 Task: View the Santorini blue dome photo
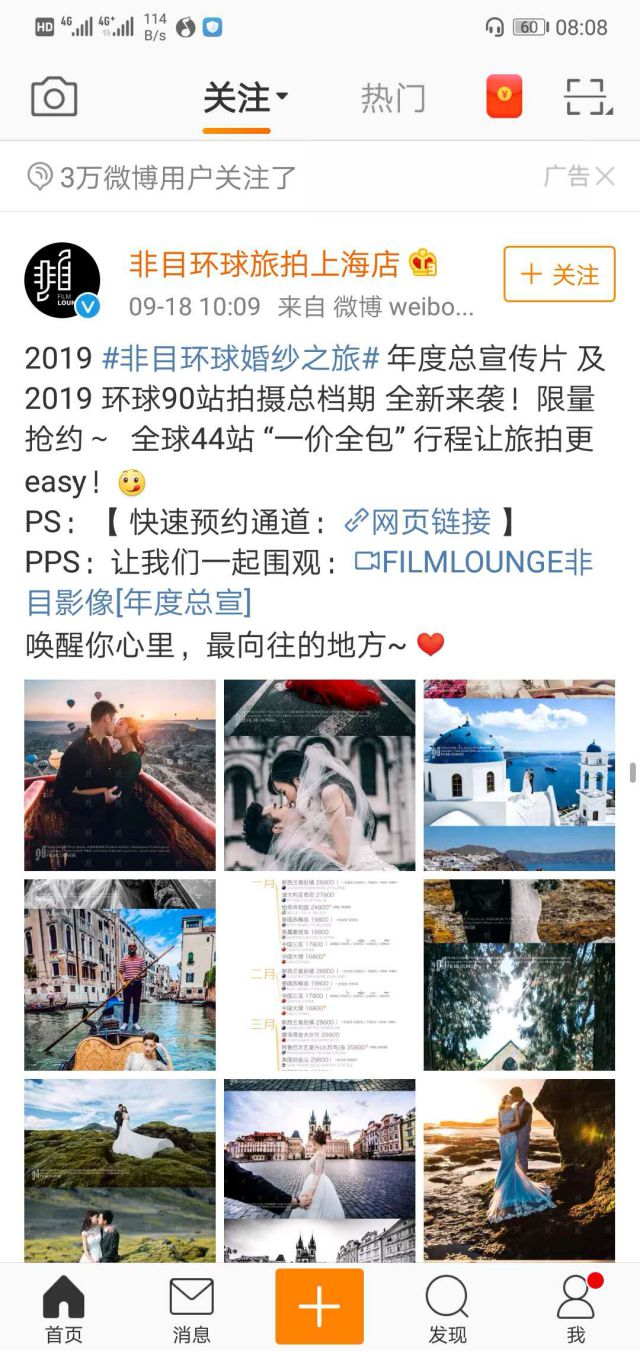coord(519,775)
